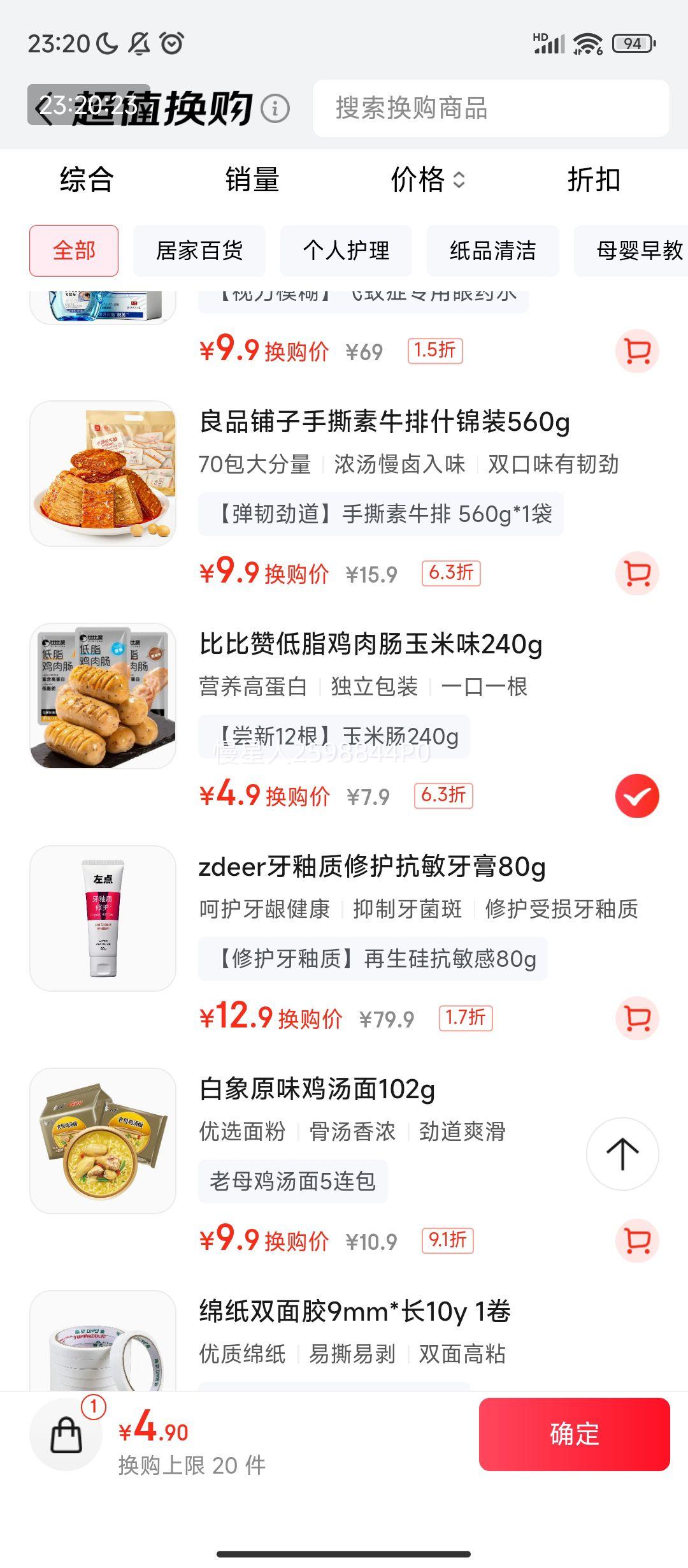Sort products by 折扣
Viewport: 688px width, 1568px height.
tap(594, 179)
